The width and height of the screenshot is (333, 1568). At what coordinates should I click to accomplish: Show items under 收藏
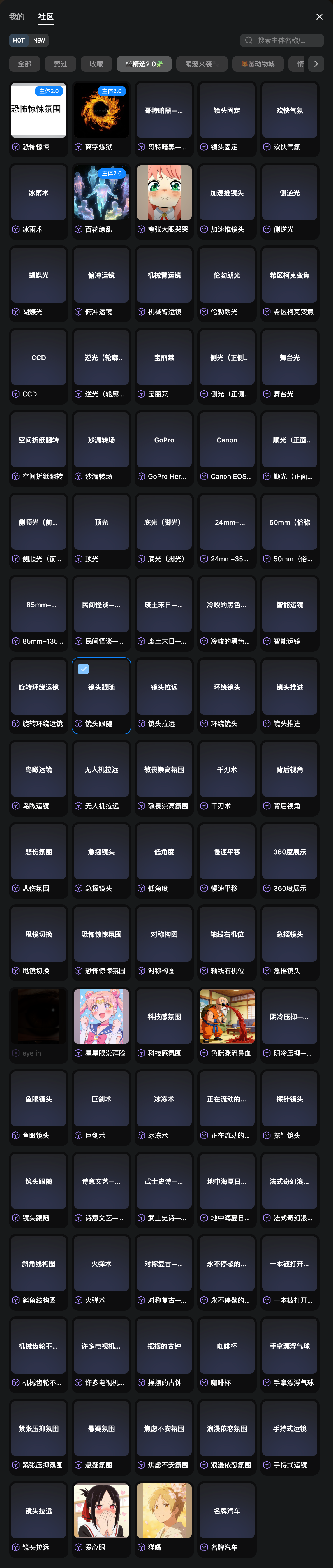pyautogui.click(x=96, y=64)
